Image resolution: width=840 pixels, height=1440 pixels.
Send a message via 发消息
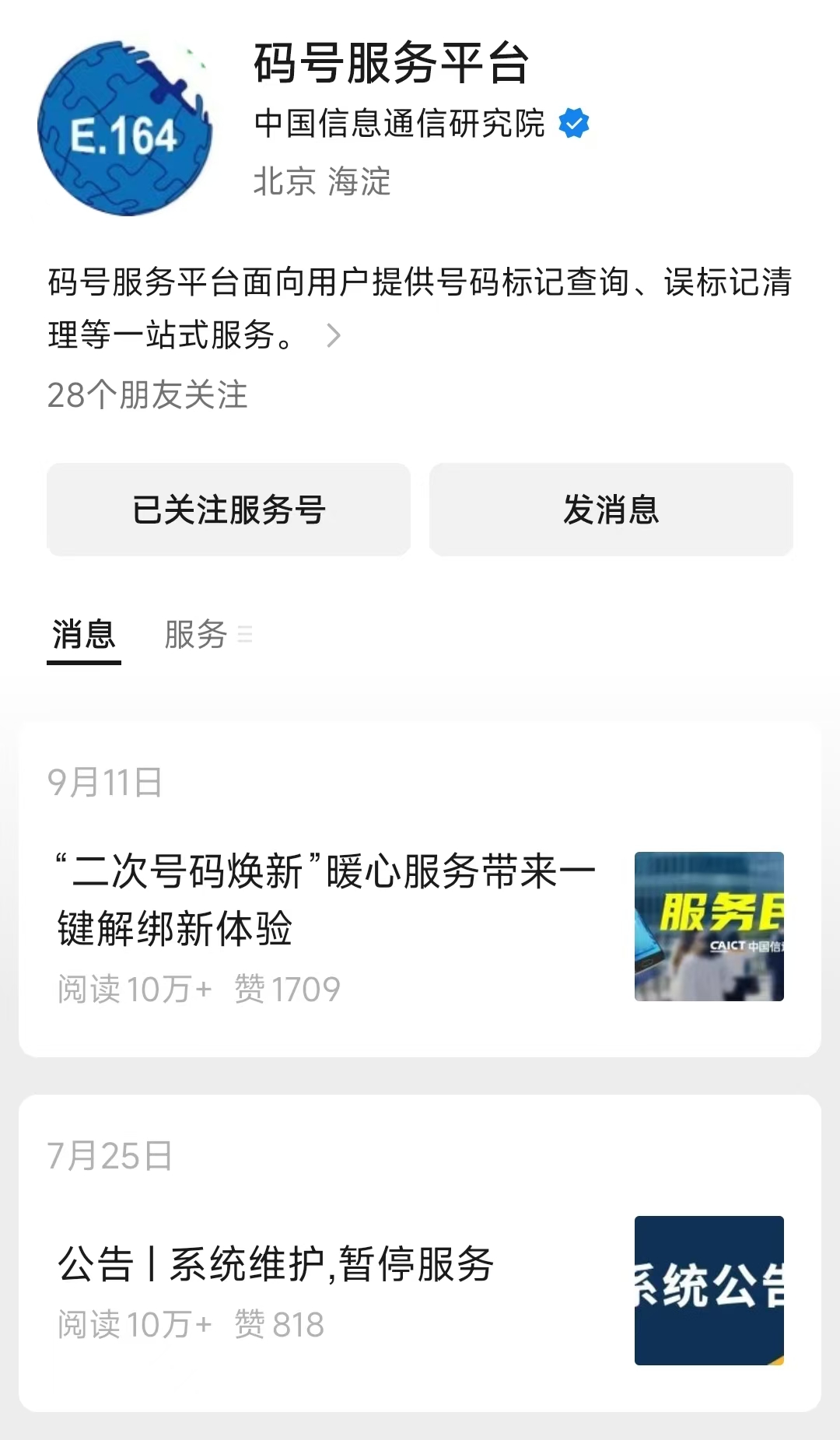(611, 510)
